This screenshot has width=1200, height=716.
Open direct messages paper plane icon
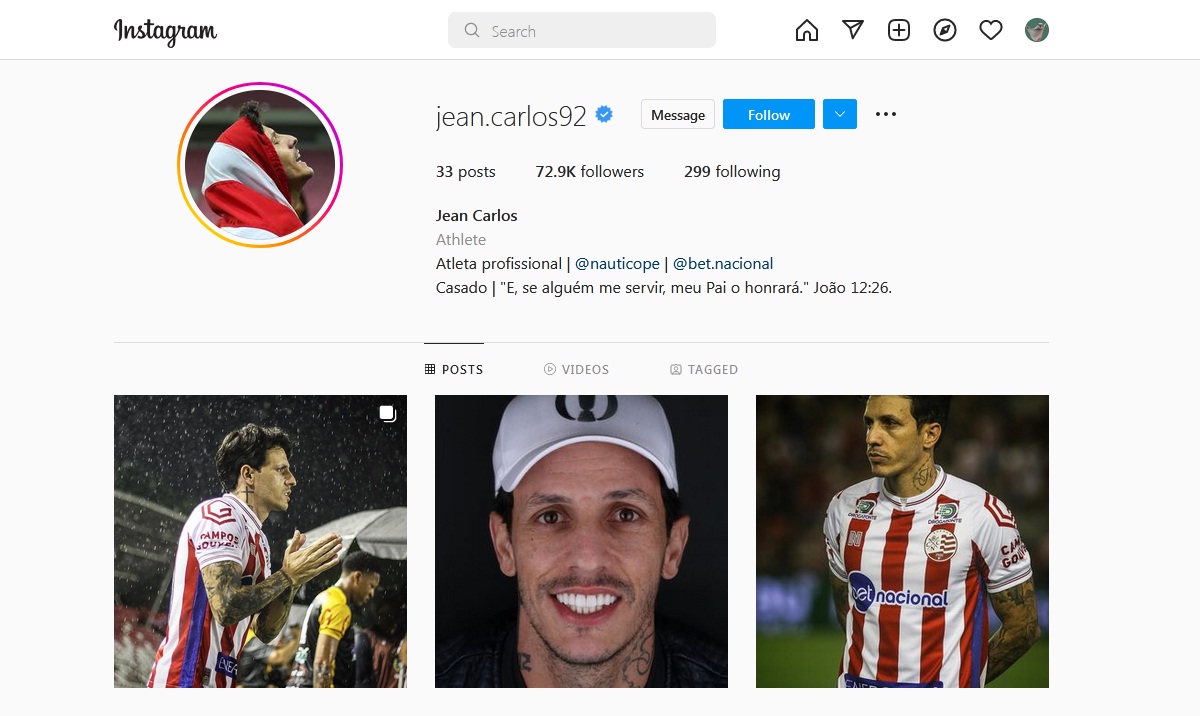(853, 30)
